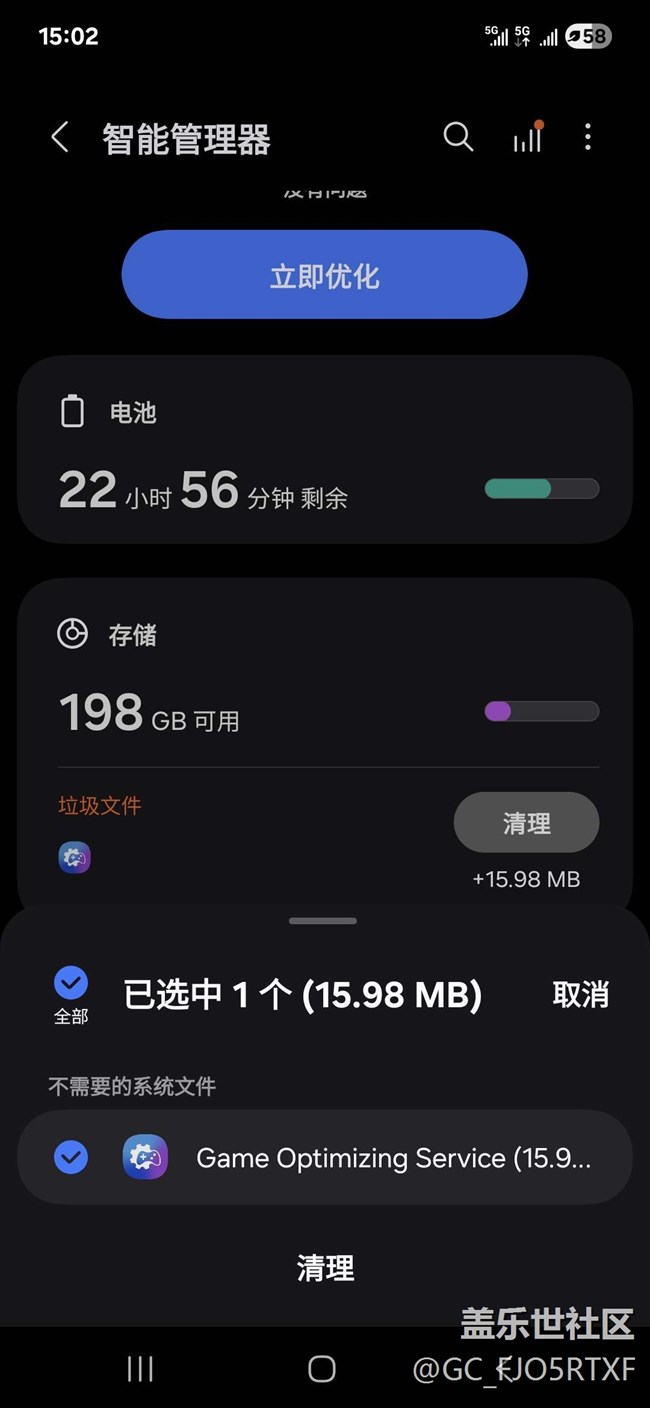650x1408 pixels.
Task: Toggle the 全部 select-all checkbox
Action: 71,984
